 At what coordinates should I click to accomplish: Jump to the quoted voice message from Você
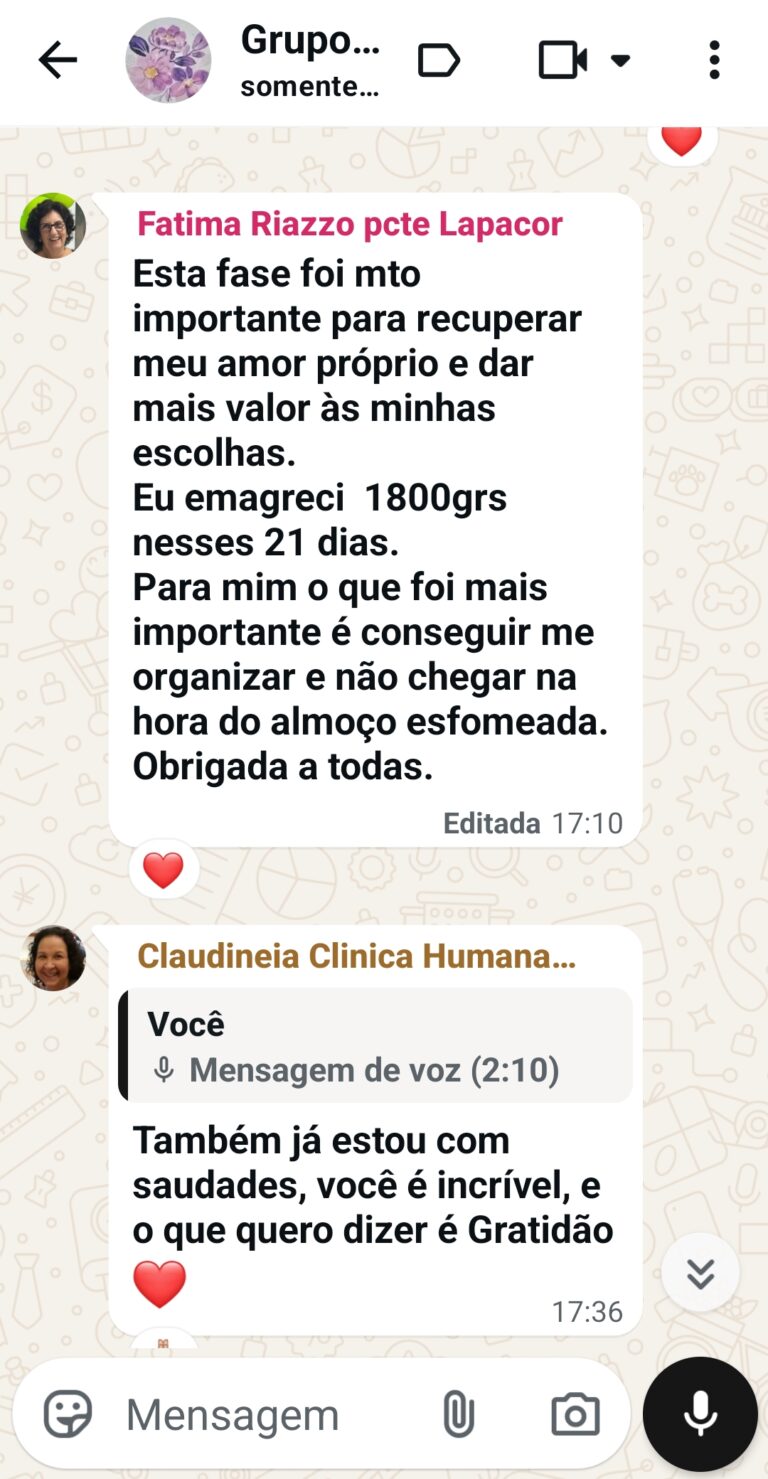pyautogui.click(x=375, y=1046)
